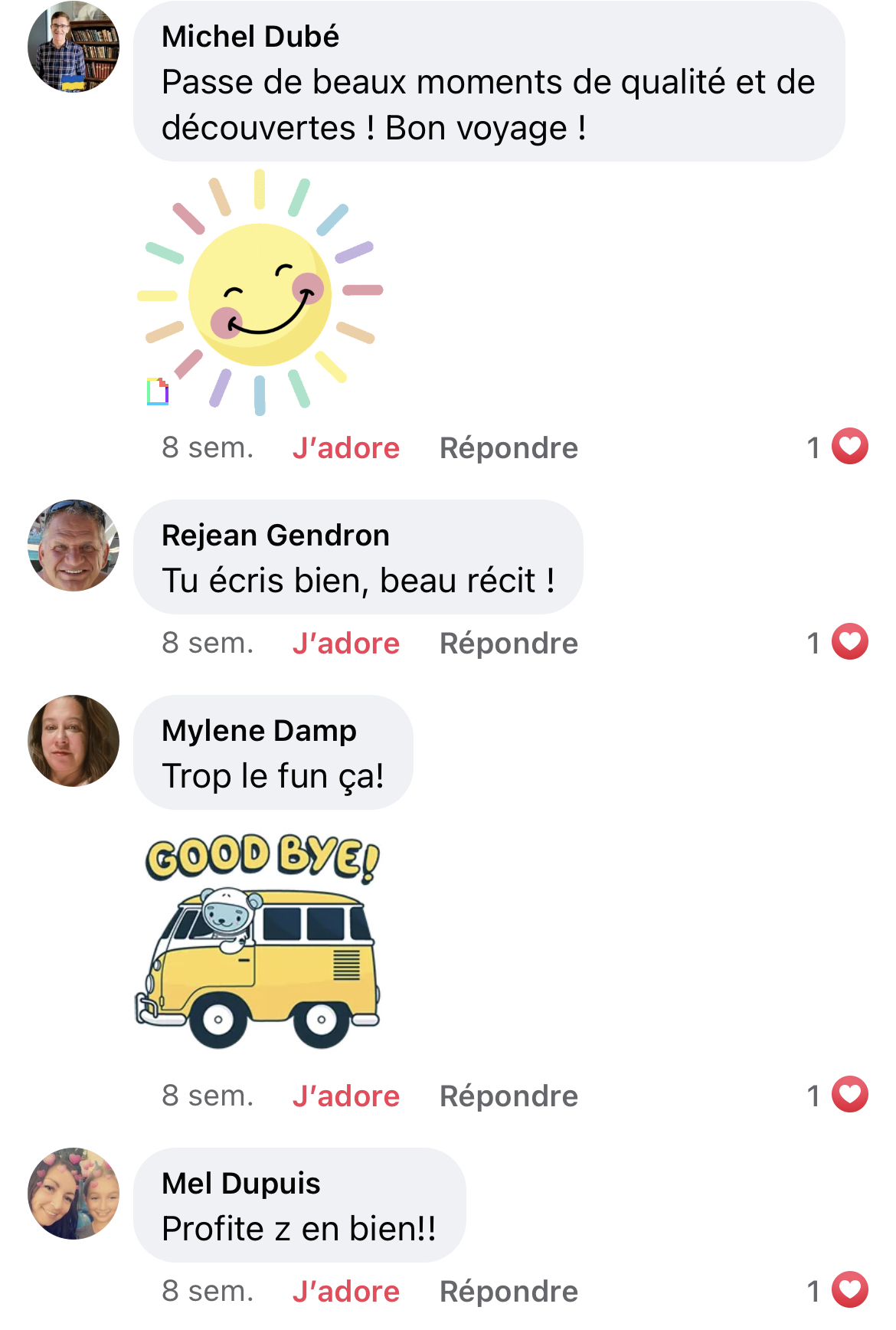Reply to Rejean Gendron's comment
The width and height of the screenshot is (896, 1330).
click(x=508, y=644)
